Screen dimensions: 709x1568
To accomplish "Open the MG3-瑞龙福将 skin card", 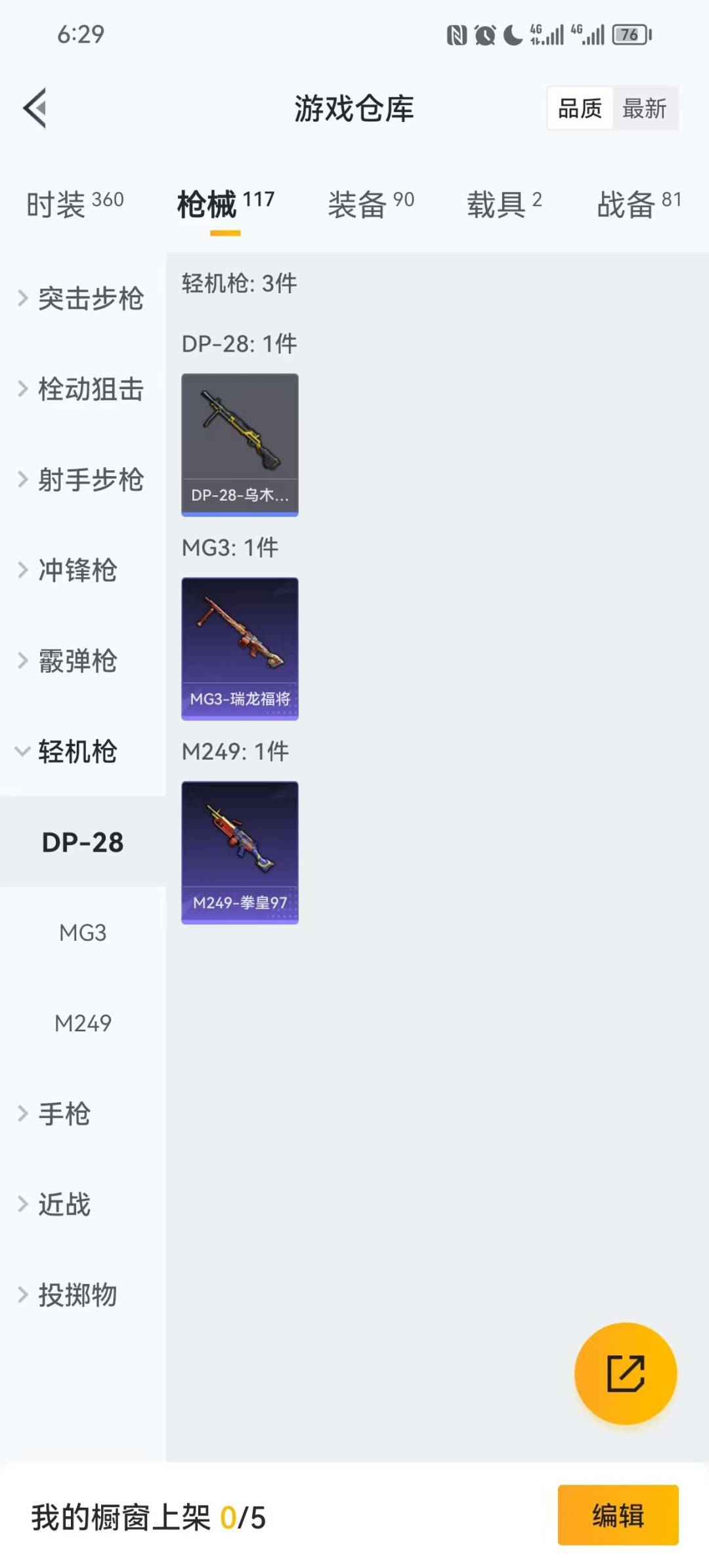I will pyautogui.click(x=240, y=649).
